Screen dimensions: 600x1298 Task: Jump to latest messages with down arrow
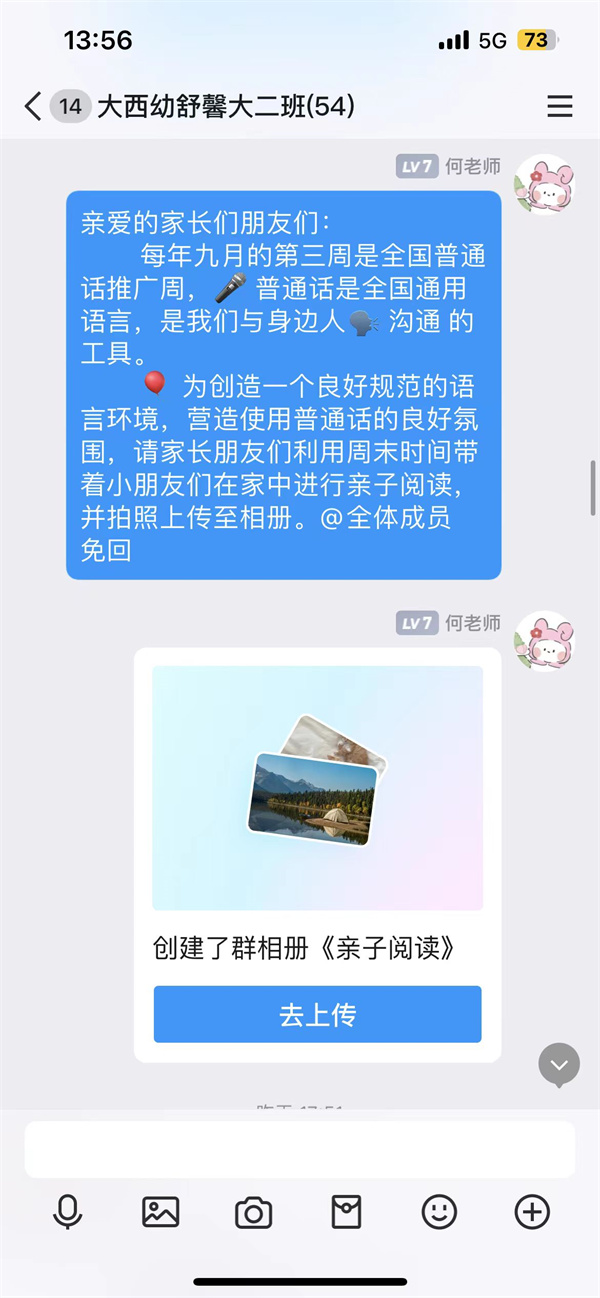pos(559,1065)
